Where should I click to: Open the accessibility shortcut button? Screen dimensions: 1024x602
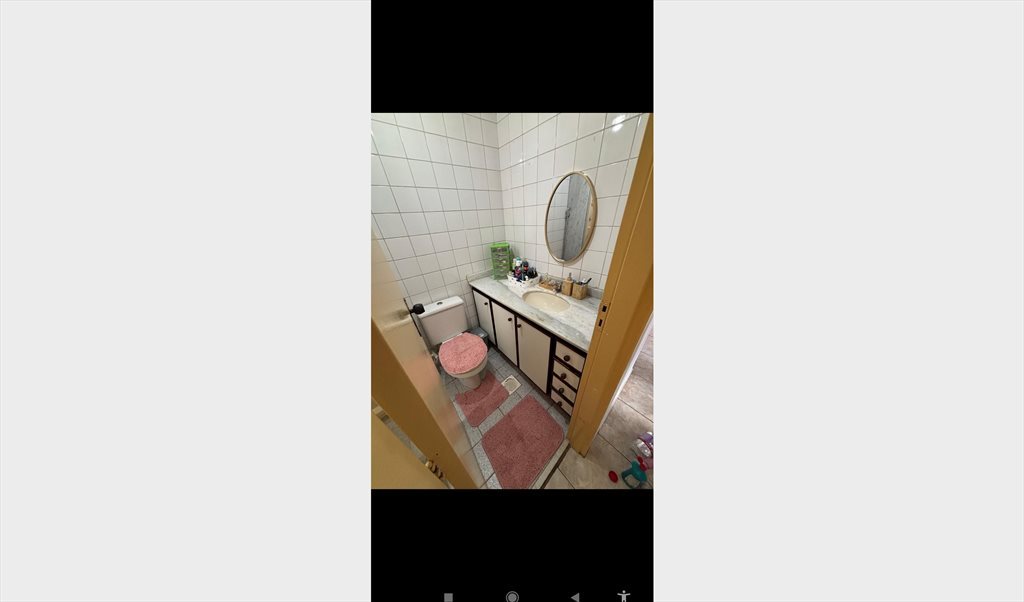tap(624, 596)
